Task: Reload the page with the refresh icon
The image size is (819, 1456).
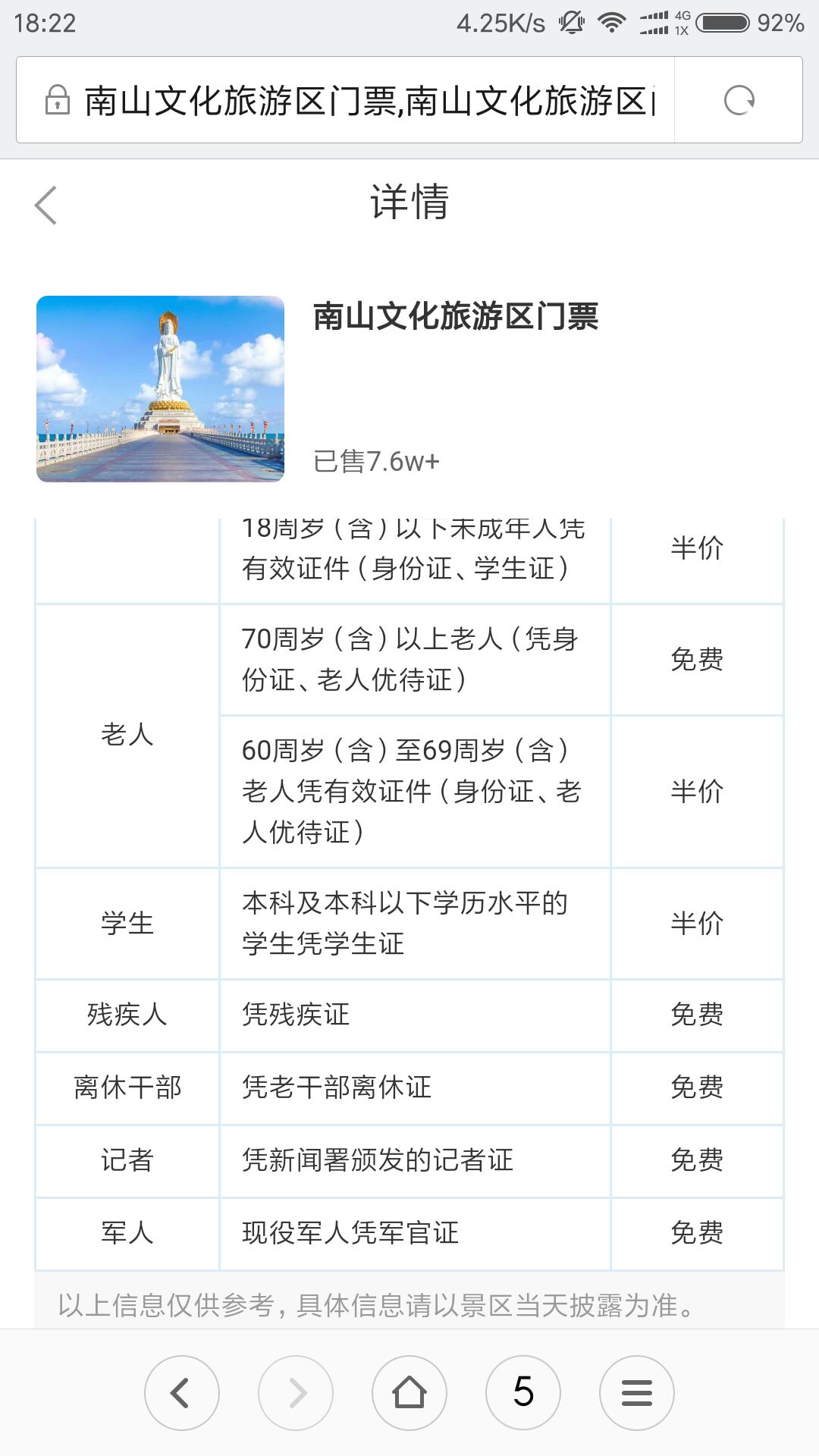Action: click(x=739, y=100)
